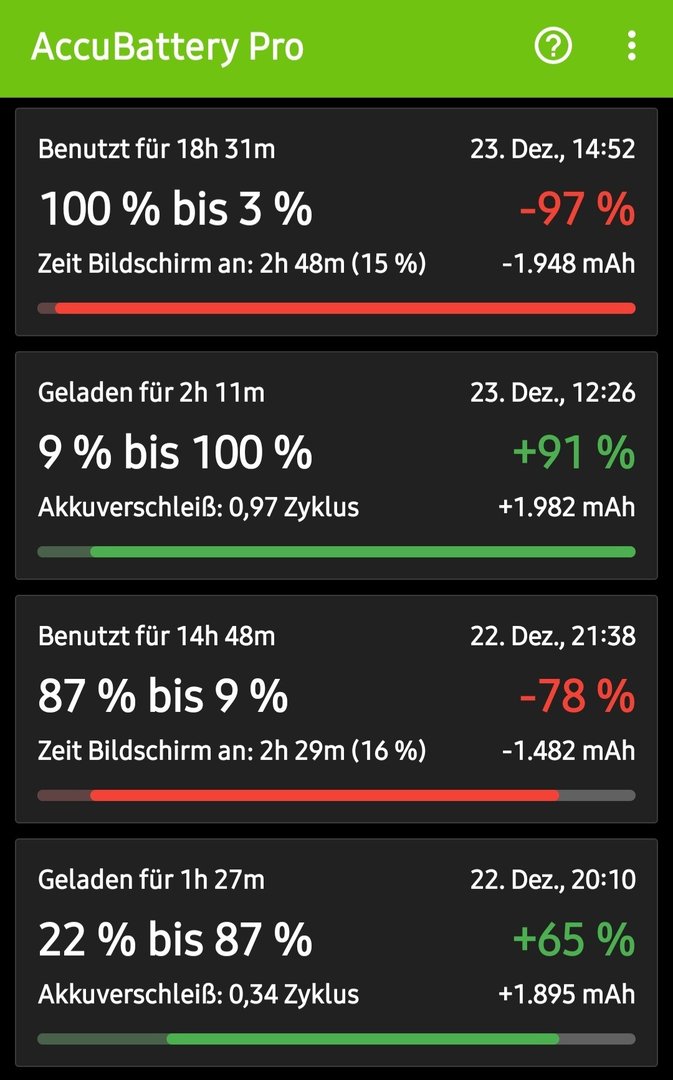The width and height of the screenshot is (673, 1080).
Task: Open the help question mark icon
Action: [553, 46]
